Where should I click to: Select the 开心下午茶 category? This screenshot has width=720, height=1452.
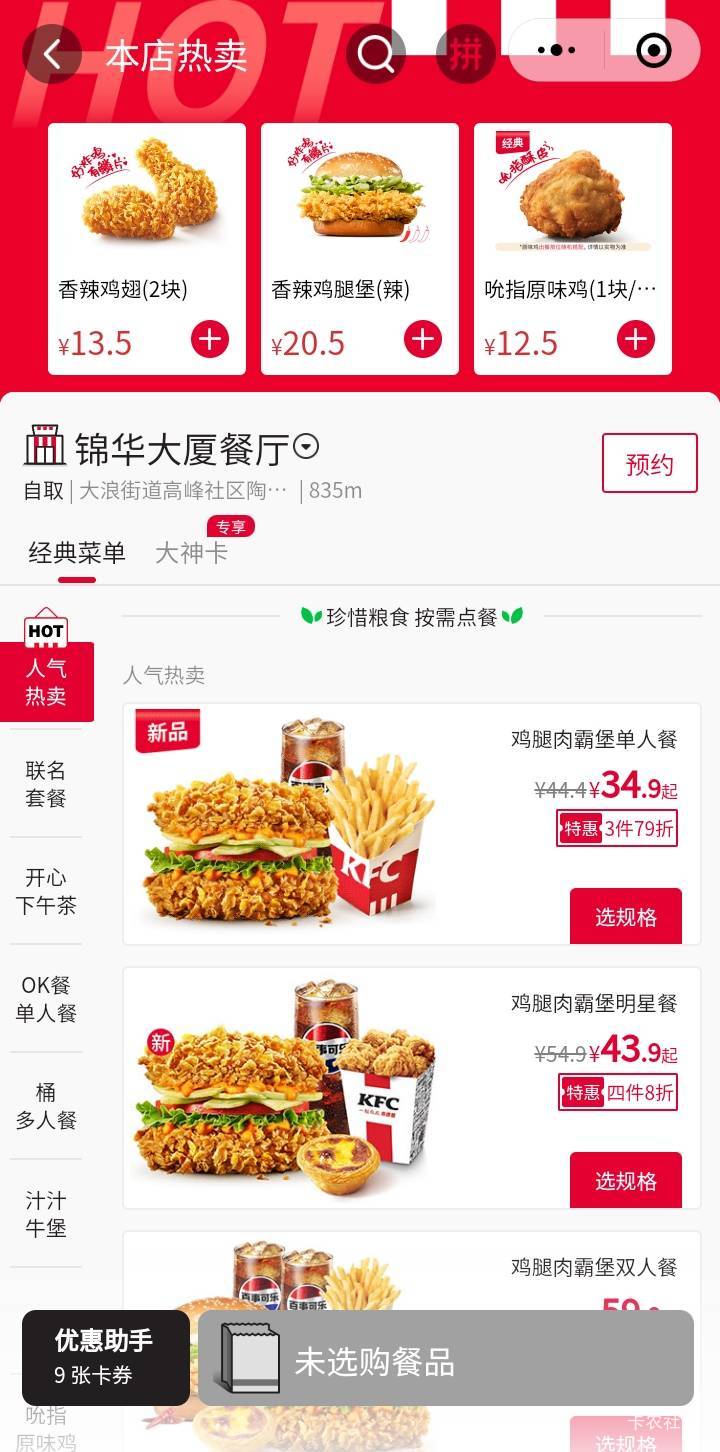(46, 891)
